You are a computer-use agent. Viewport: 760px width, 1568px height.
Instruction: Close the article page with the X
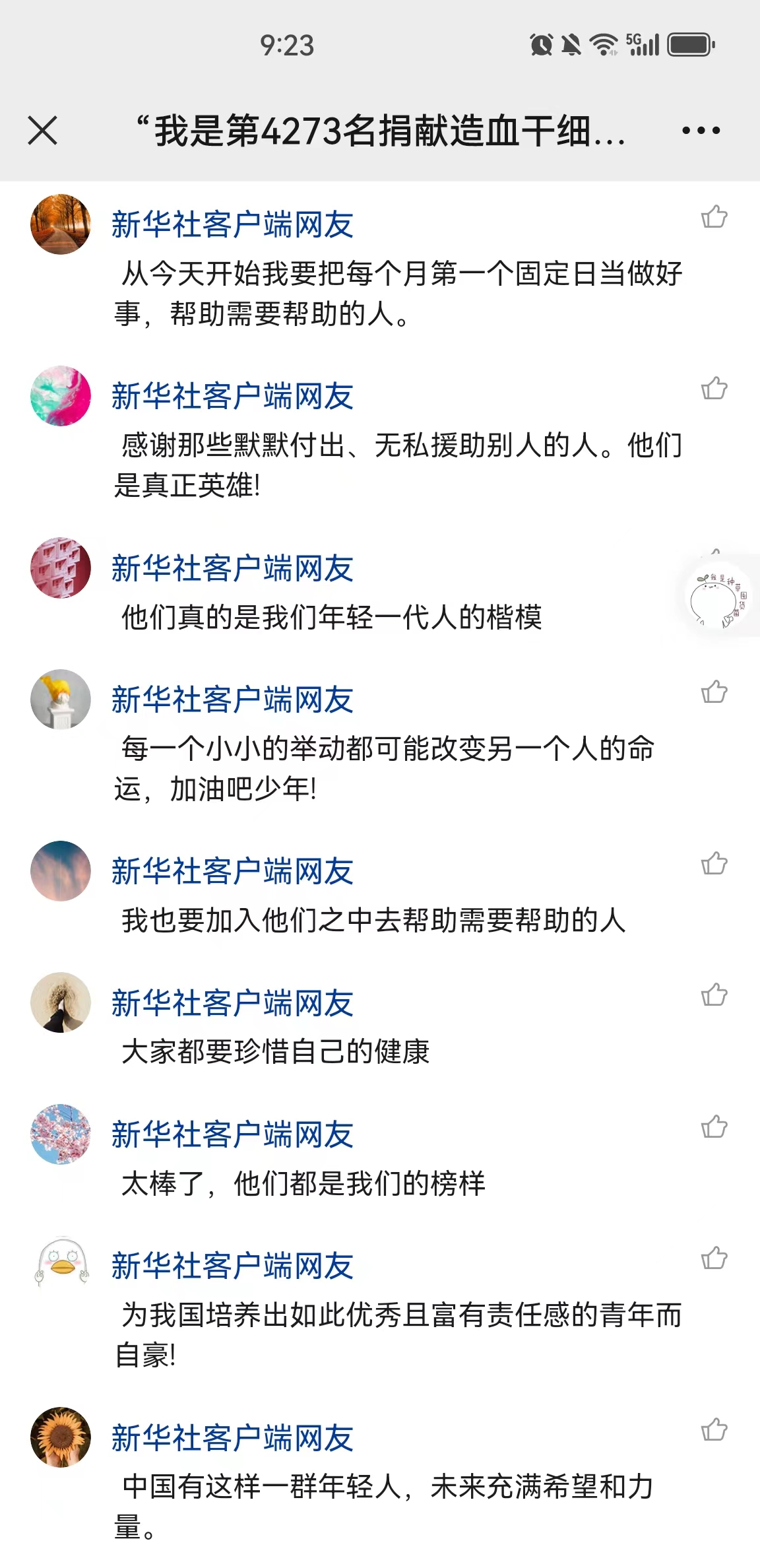(43, 130)
